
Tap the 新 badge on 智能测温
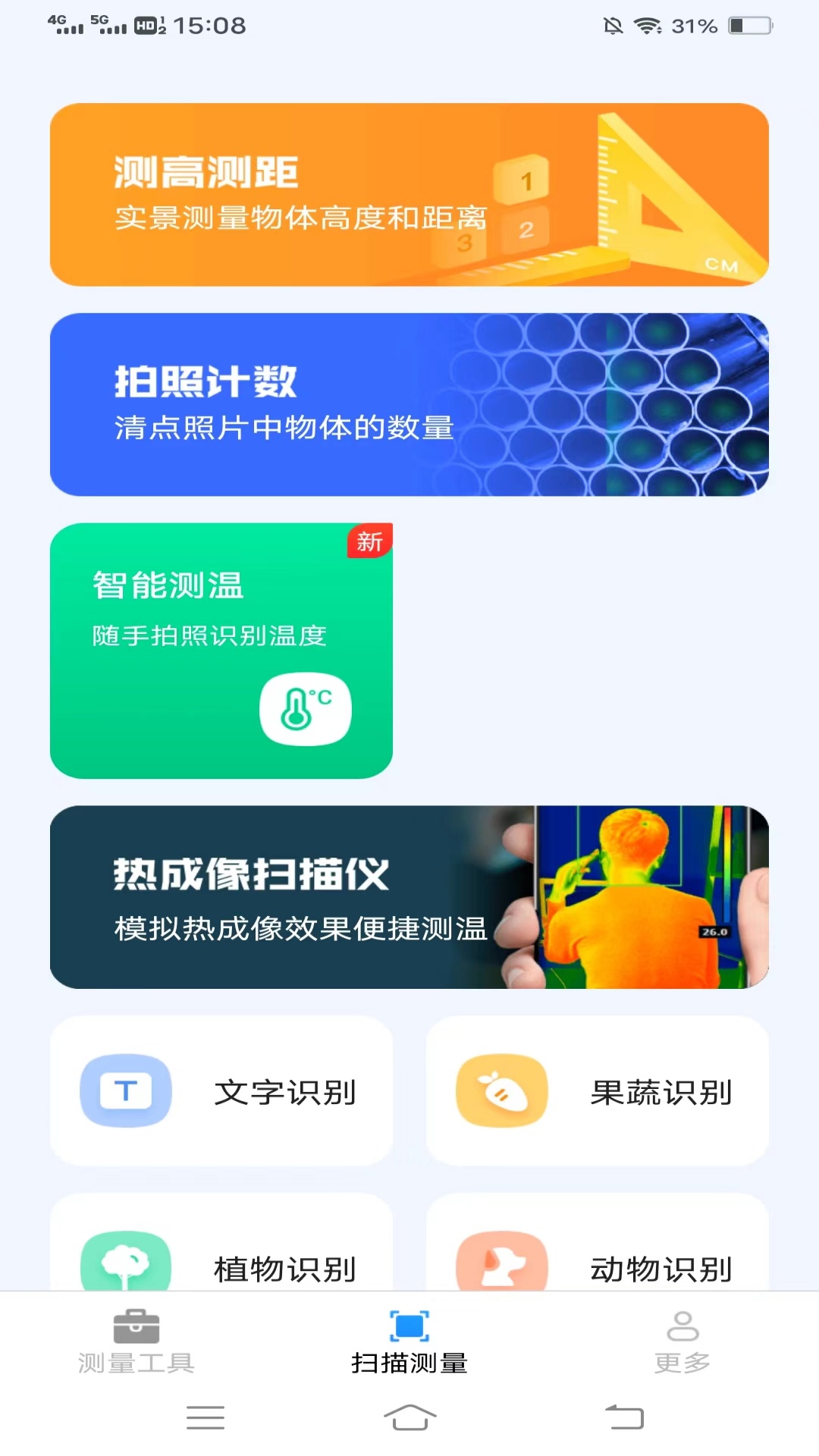(369, 541)
